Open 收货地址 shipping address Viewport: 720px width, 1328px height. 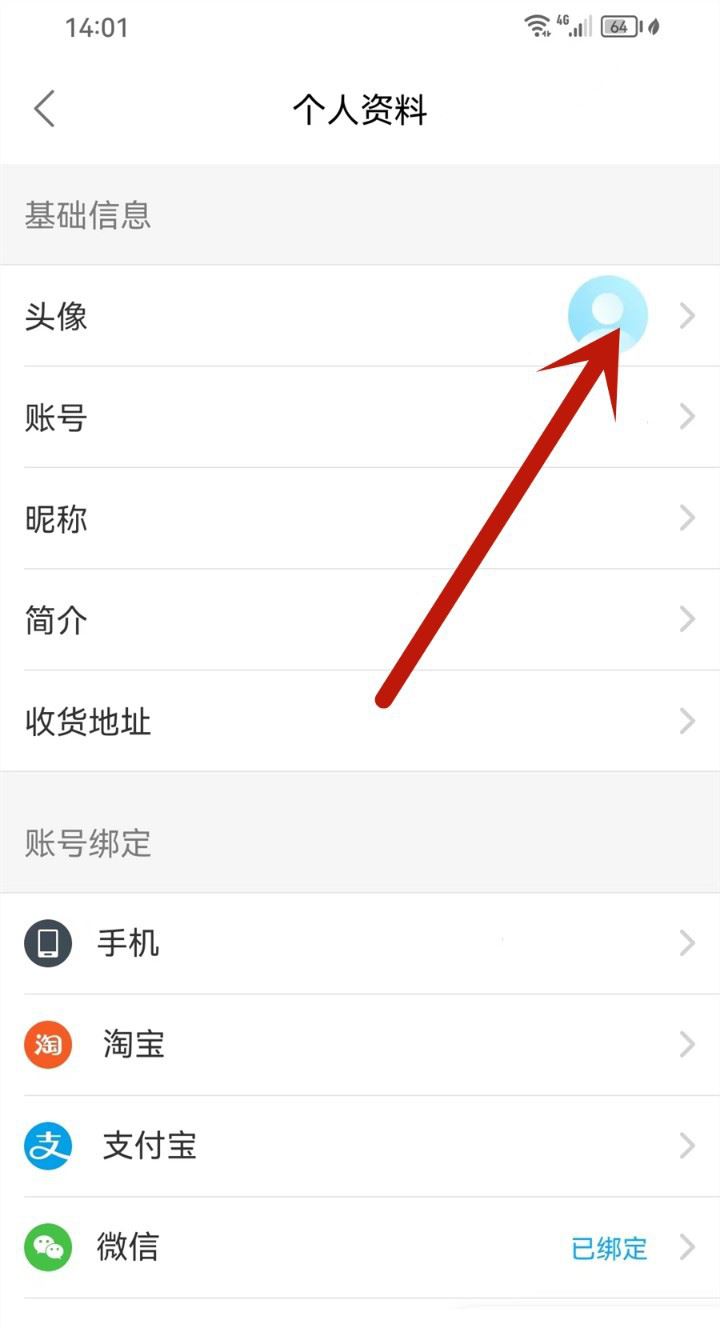(360, 721)
